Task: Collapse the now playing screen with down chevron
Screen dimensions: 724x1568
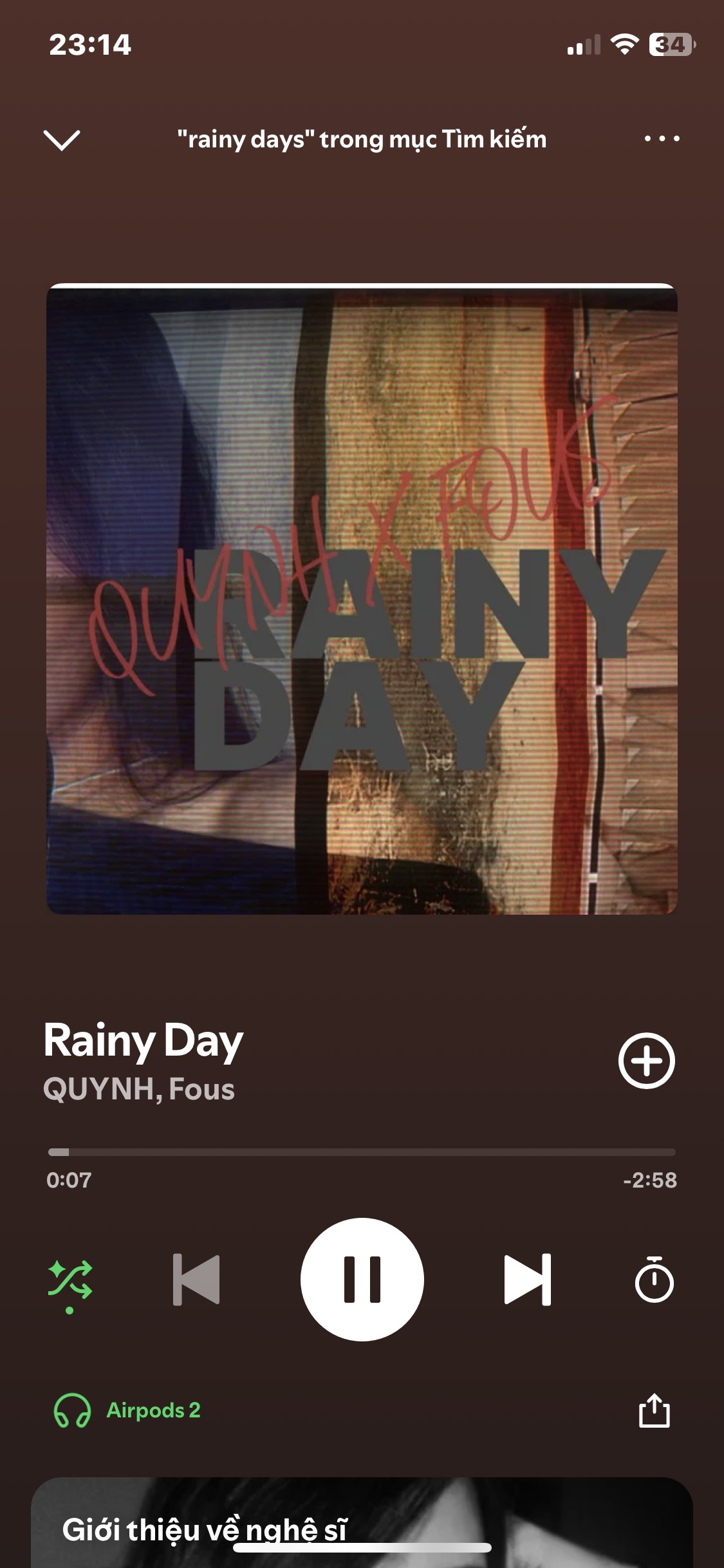Action: 61,140
